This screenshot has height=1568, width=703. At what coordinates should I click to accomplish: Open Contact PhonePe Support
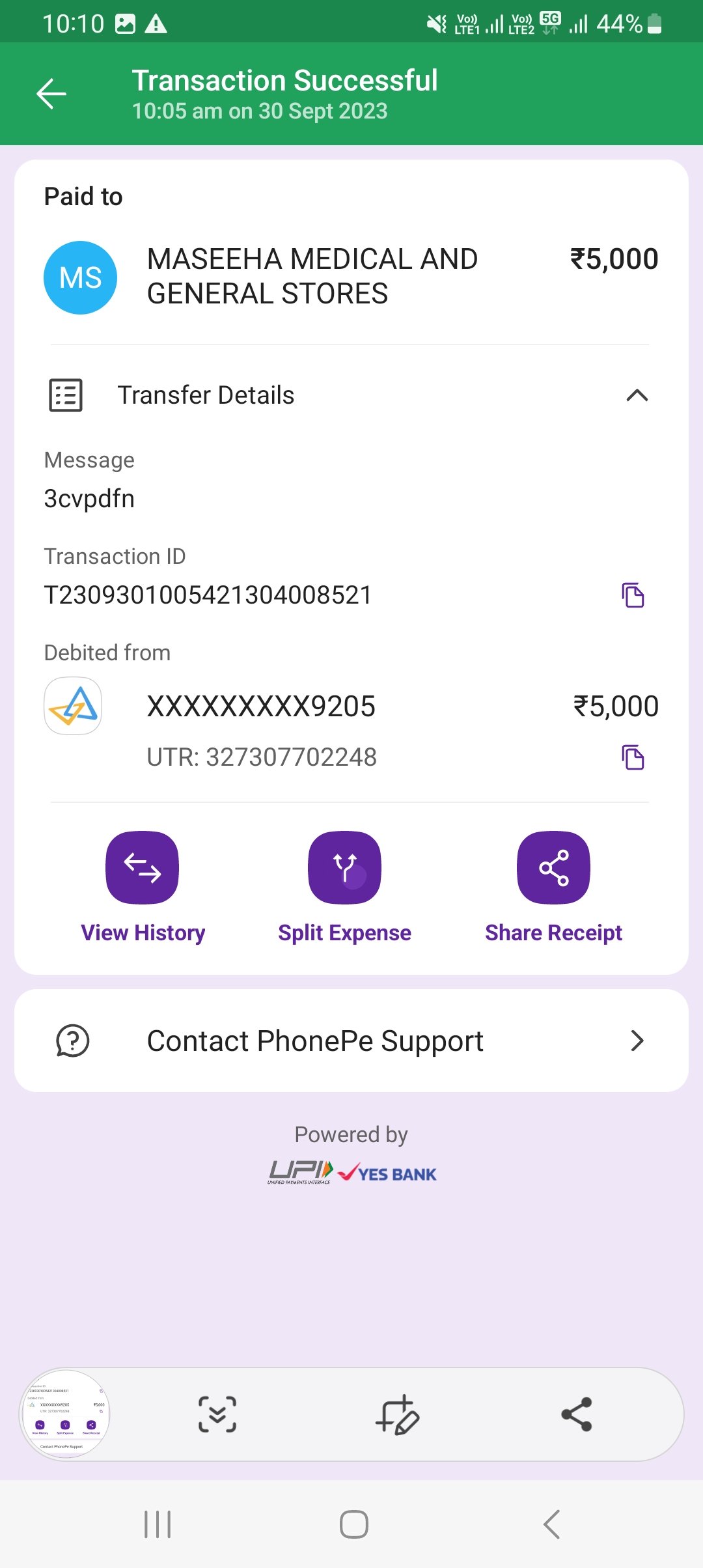tap(351, 1041)
